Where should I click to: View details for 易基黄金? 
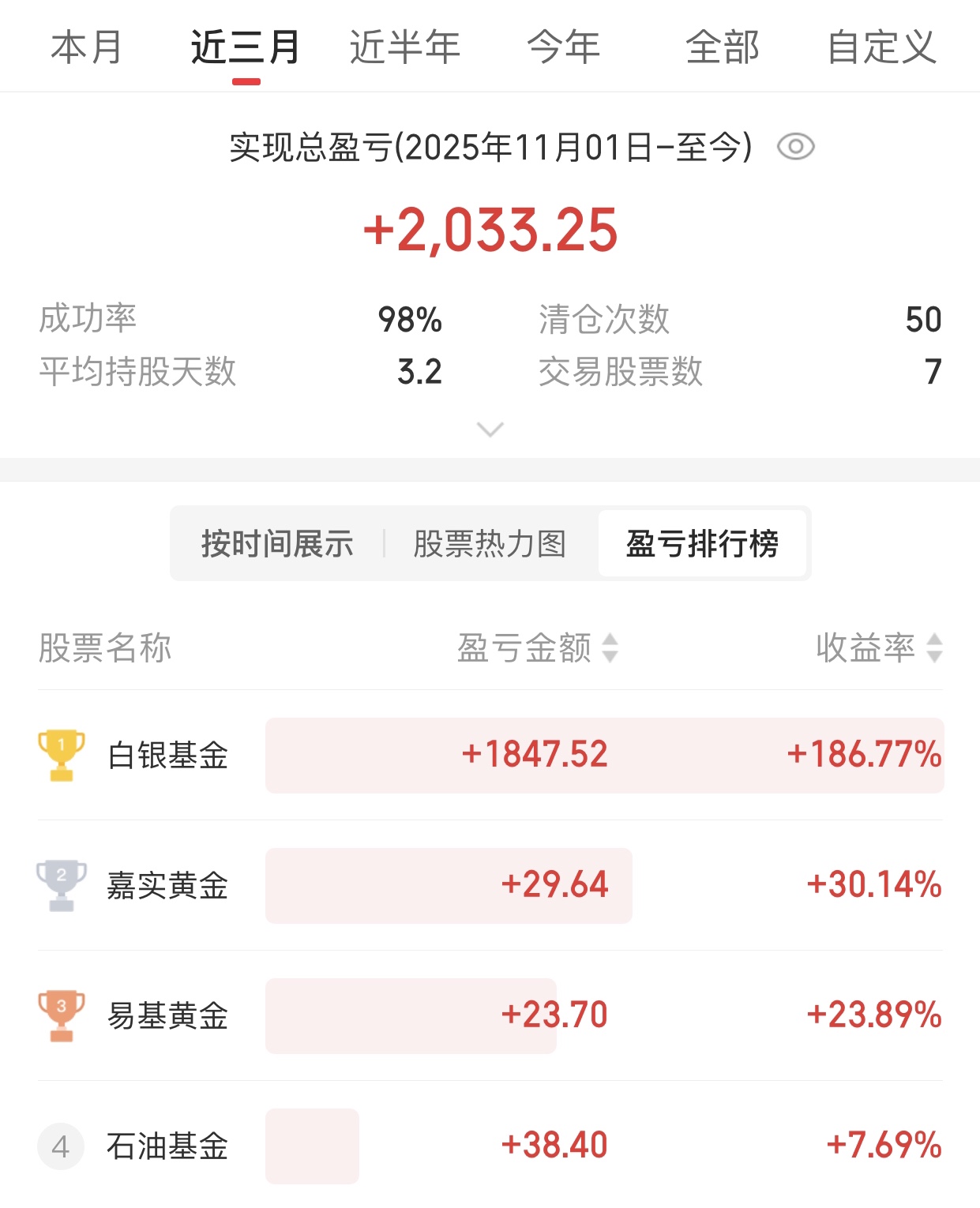point(167,1016)
